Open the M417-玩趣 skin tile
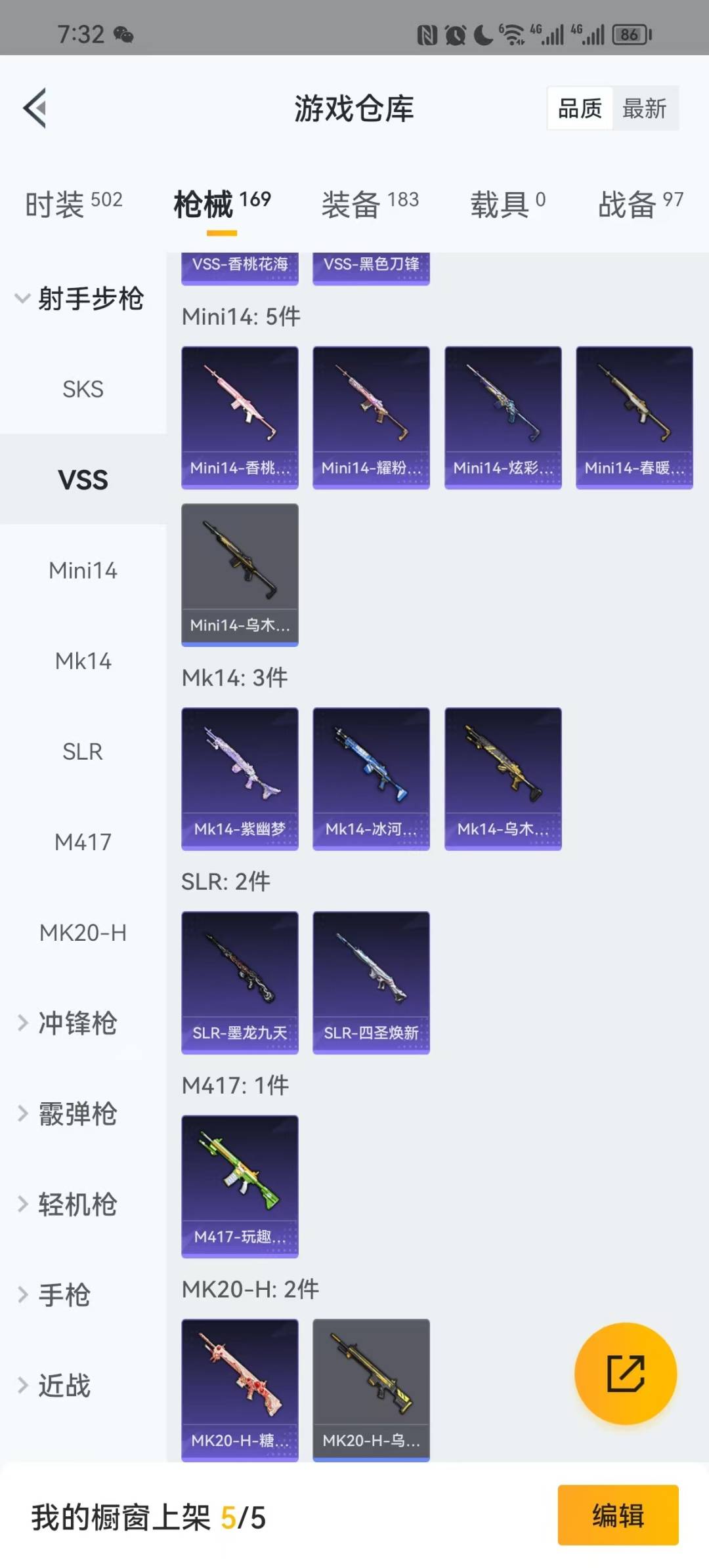 coord(240,1187)
